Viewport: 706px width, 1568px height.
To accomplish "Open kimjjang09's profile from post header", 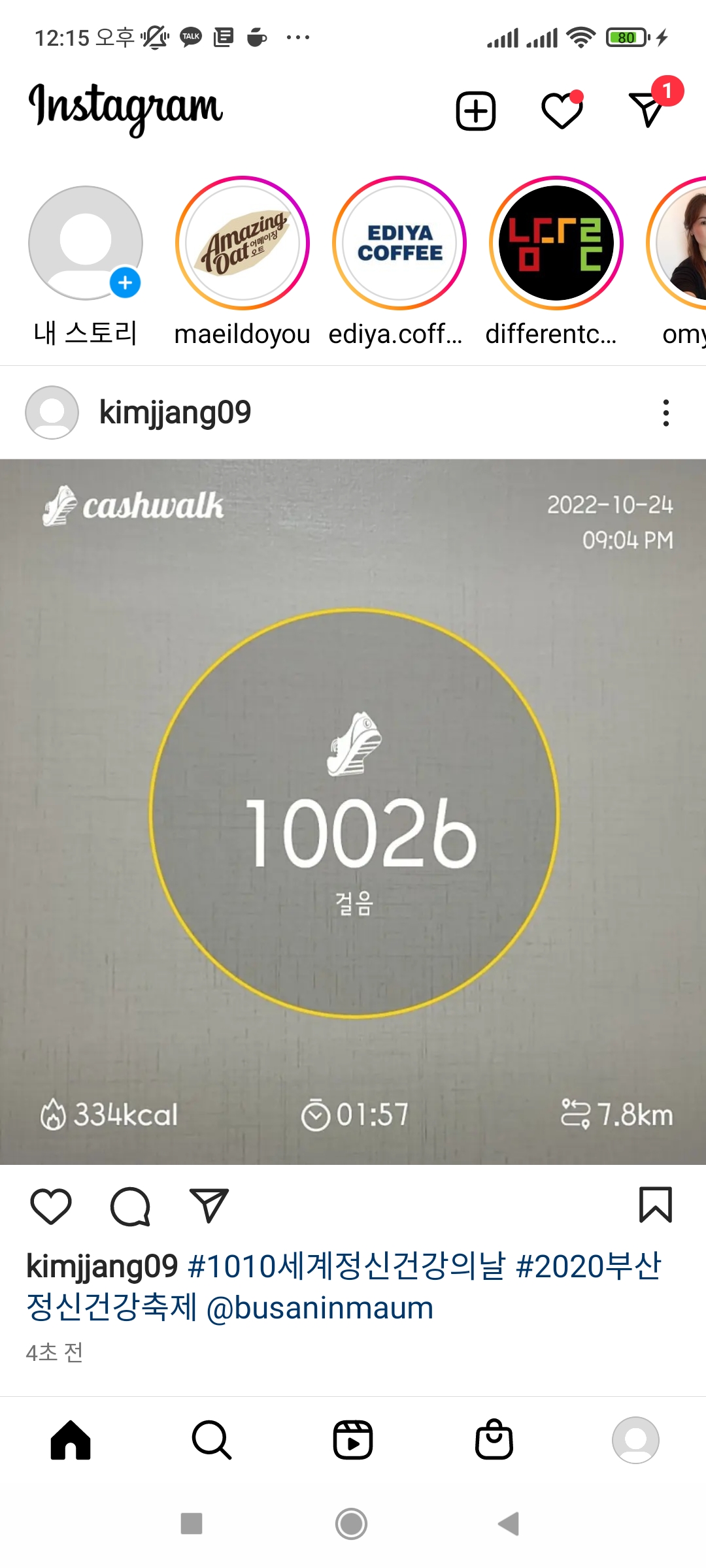I will click(x=175, y=413).
